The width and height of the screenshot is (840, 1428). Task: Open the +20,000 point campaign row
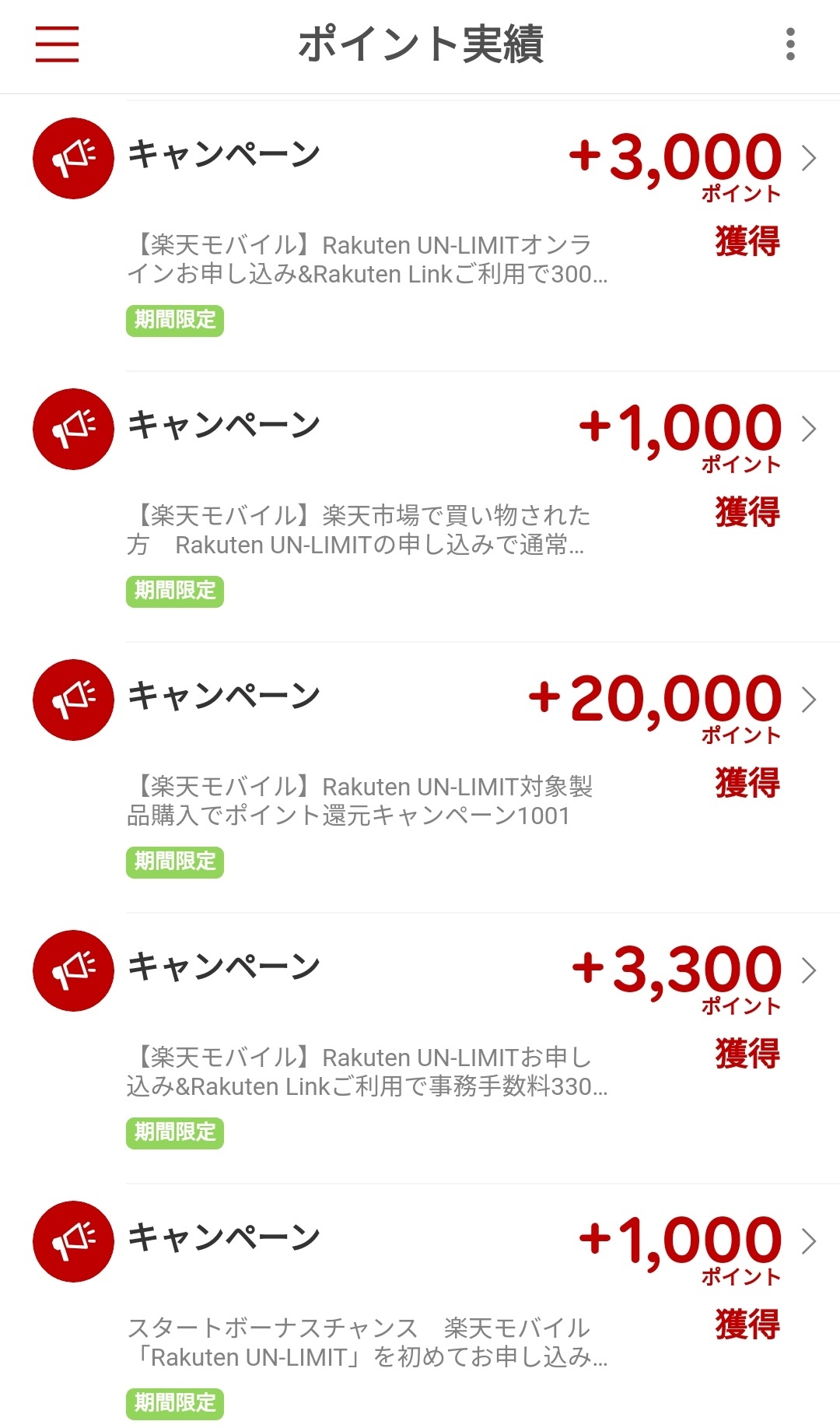pyautogui.click(x=420, y=777)
